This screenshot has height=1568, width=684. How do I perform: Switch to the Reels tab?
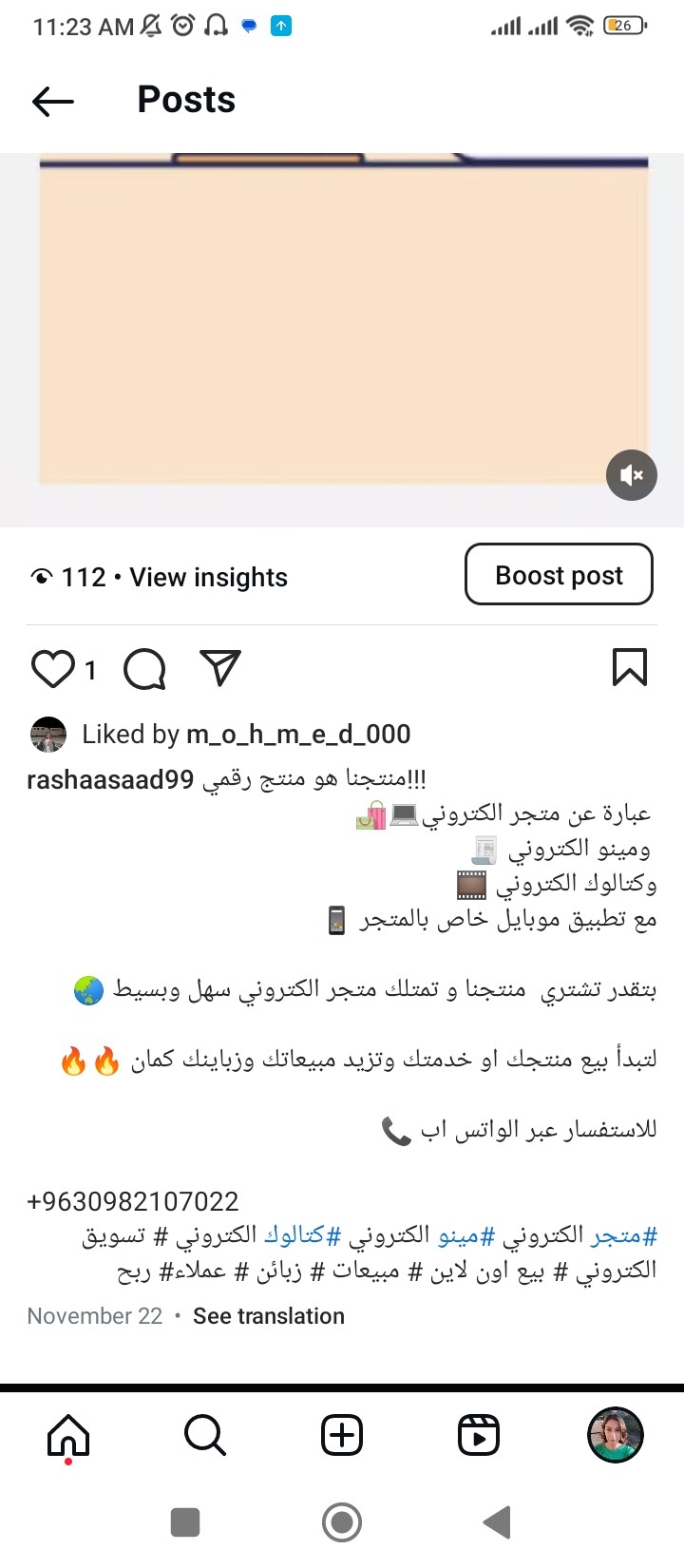tap(479, 1435)
